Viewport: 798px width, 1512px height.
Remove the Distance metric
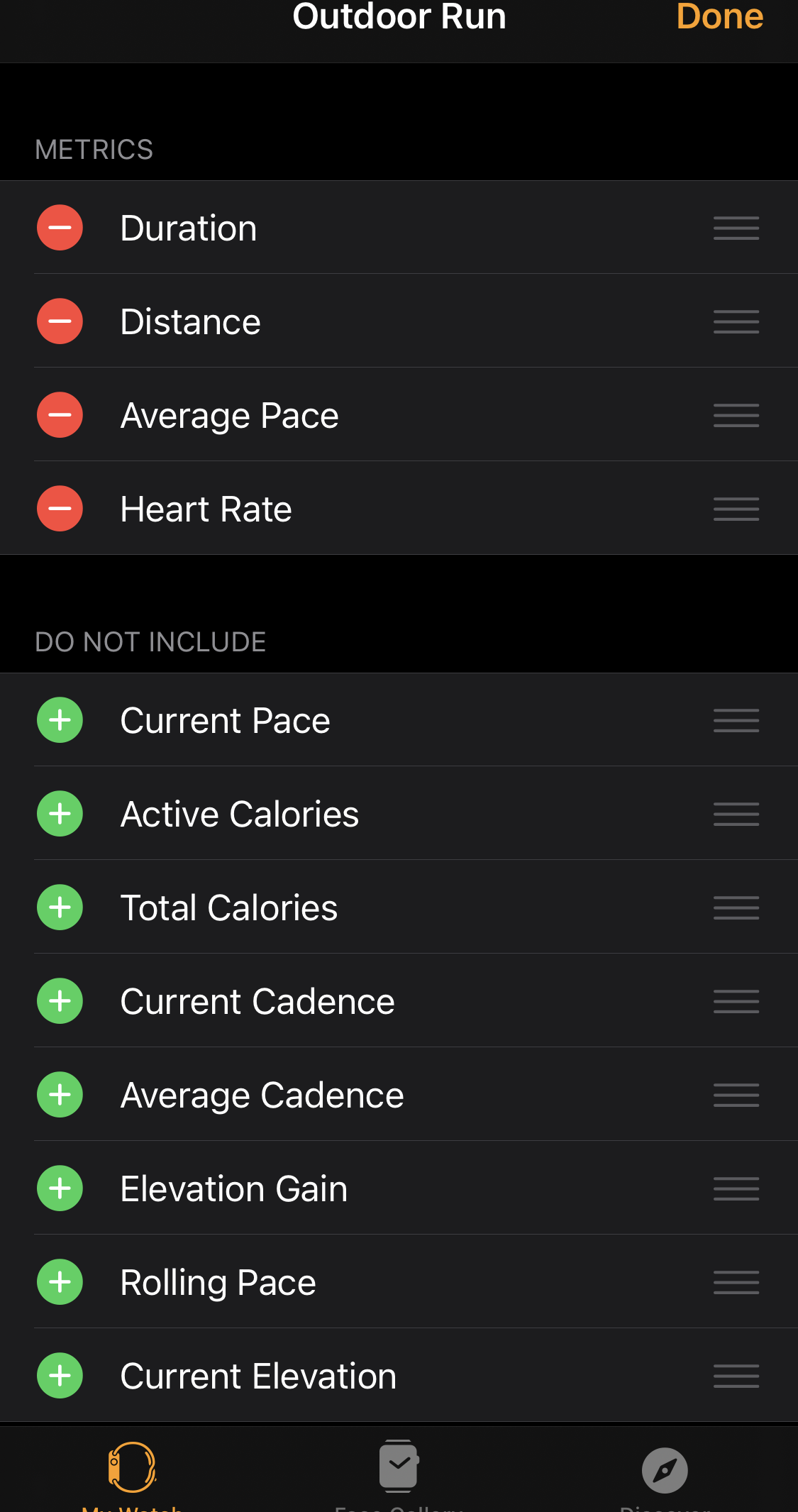tap(60, 321)
